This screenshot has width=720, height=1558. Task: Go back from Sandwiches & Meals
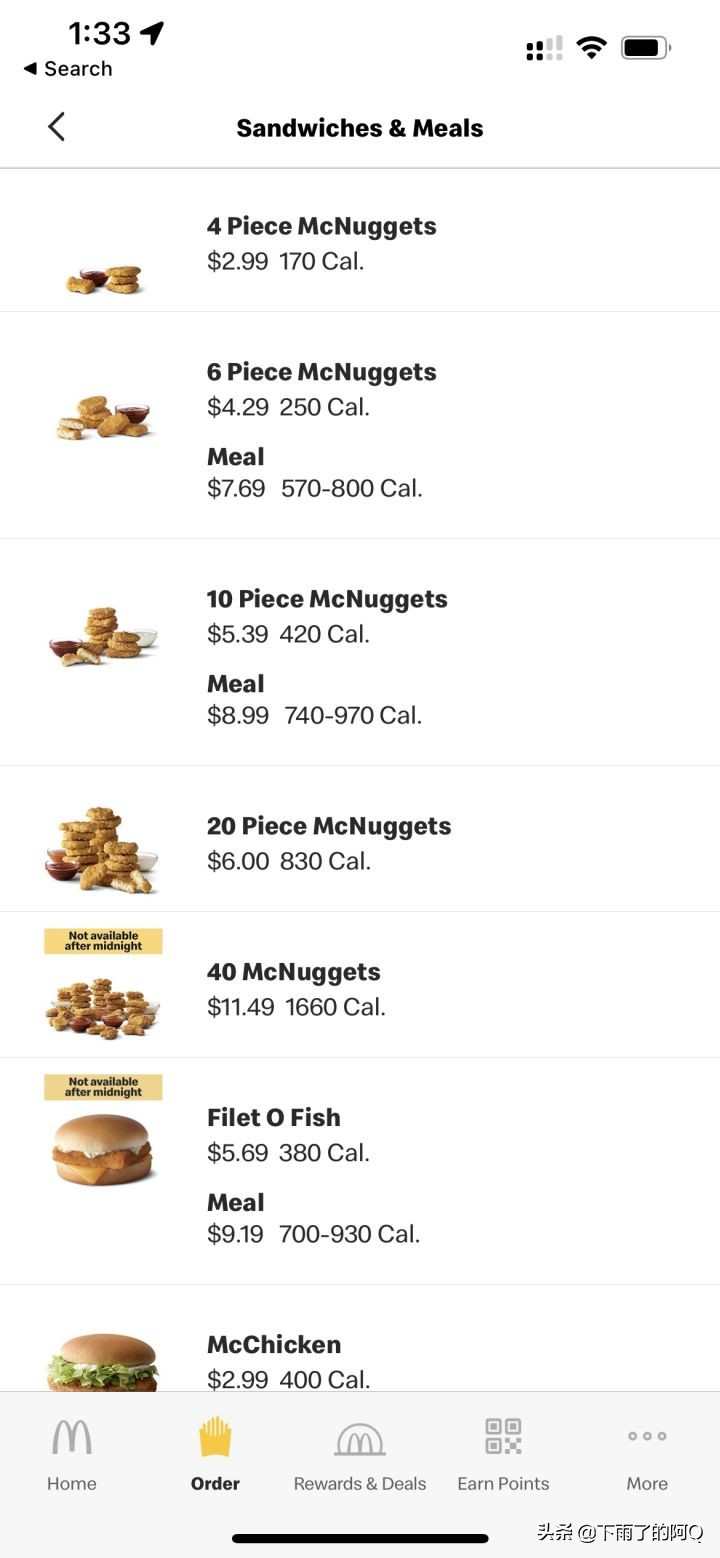point(56,127)
